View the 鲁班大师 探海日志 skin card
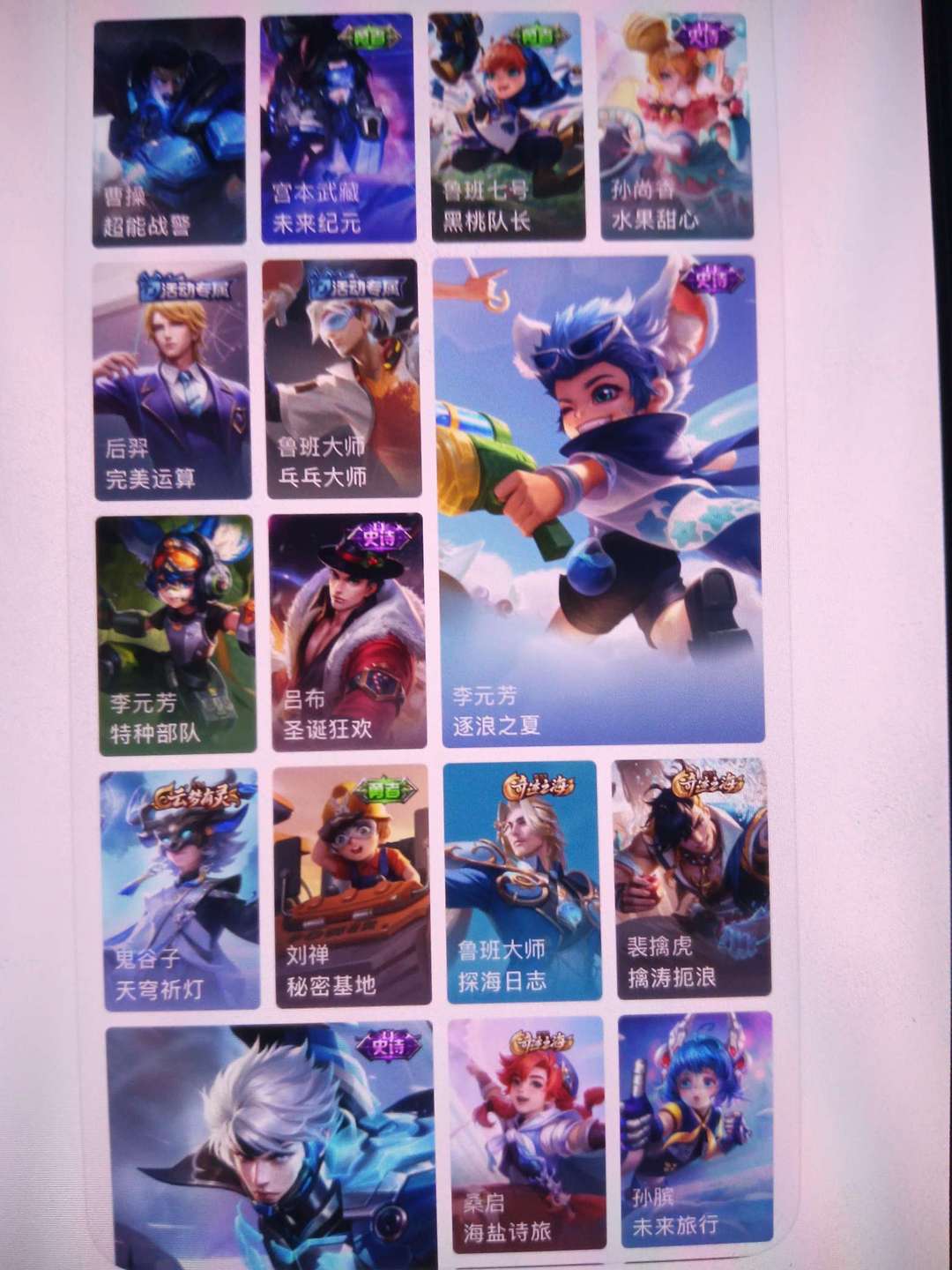 (521, 882)
